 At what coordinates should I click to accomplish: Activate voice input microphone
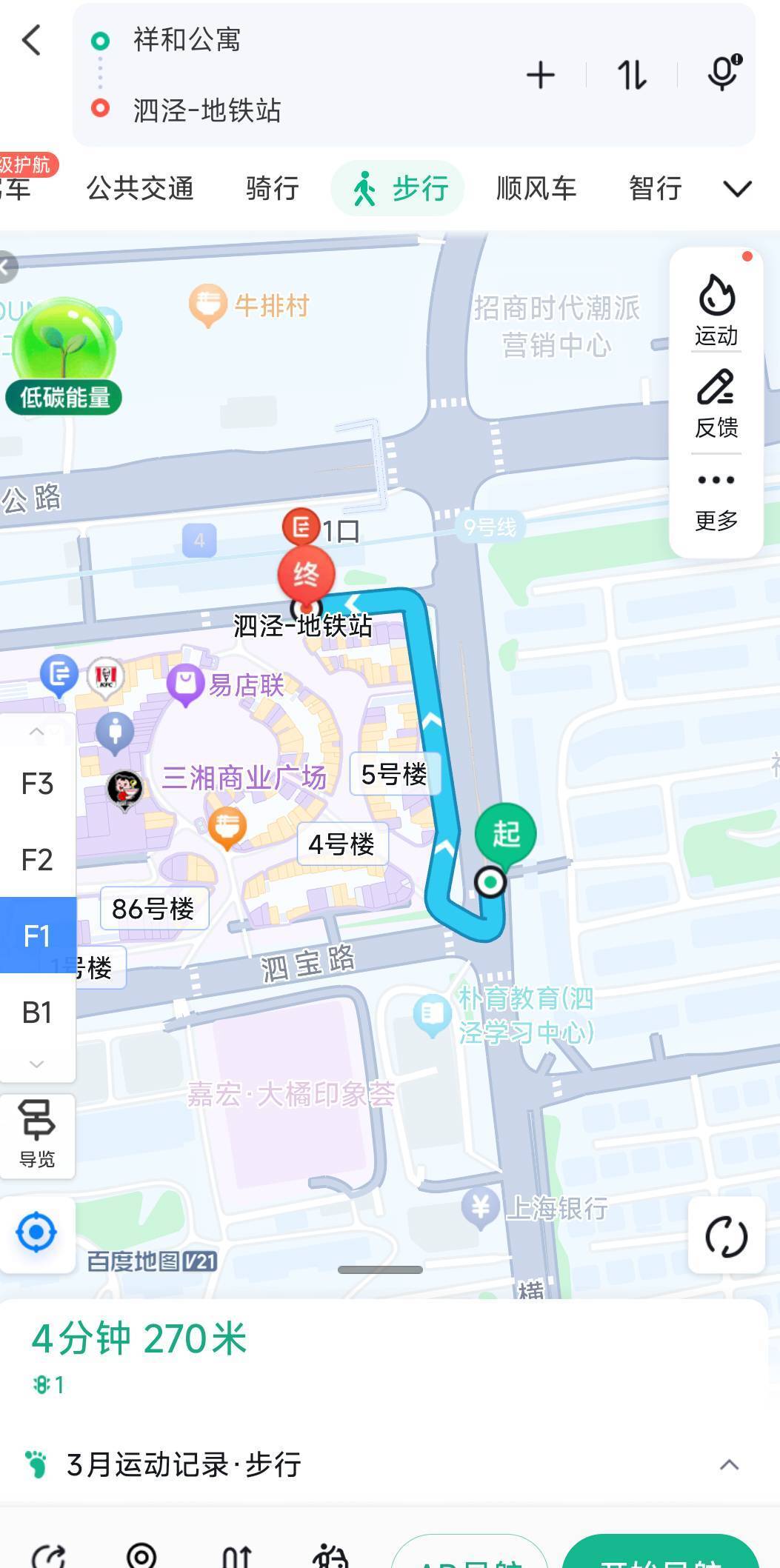[723, 74]
